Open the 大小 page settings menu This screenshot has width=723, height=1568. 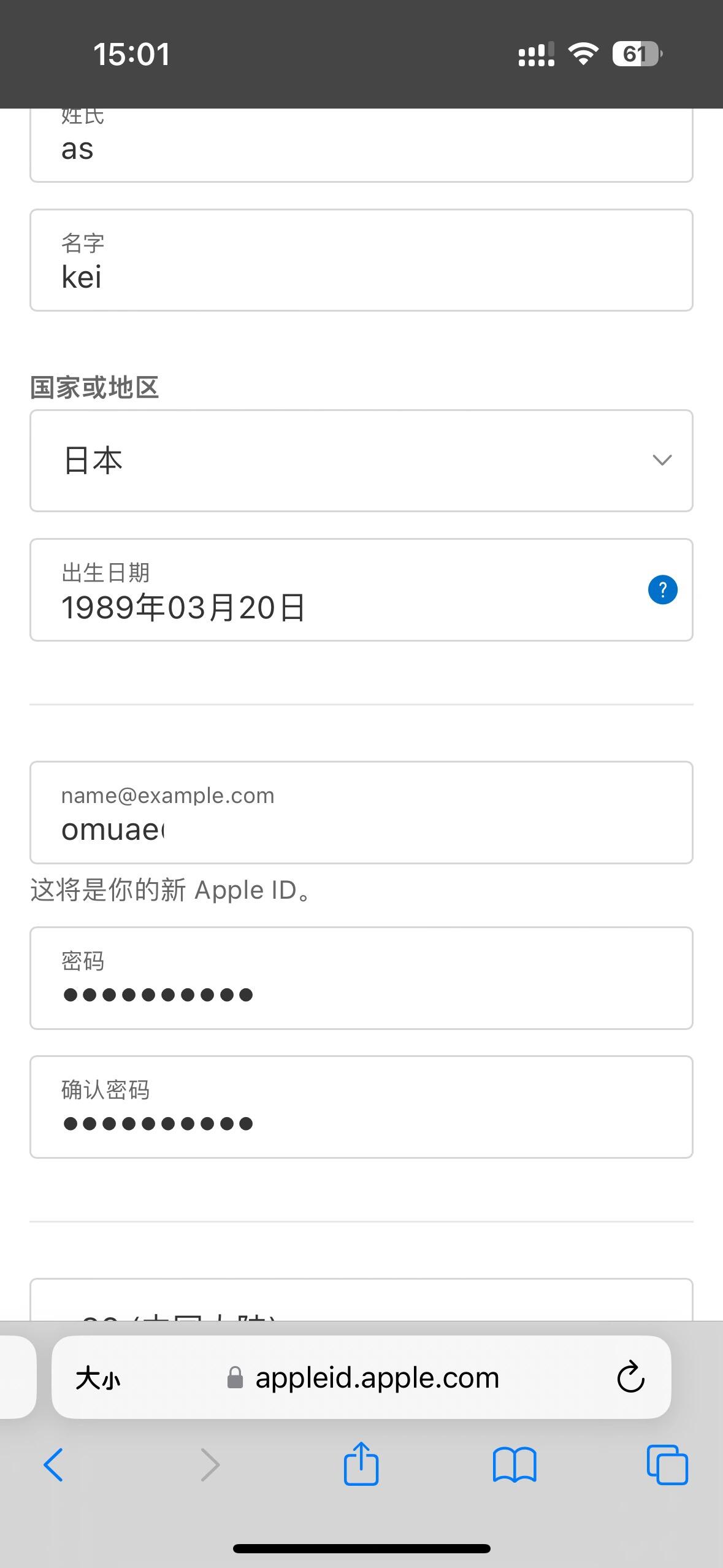coord(98,1378)
